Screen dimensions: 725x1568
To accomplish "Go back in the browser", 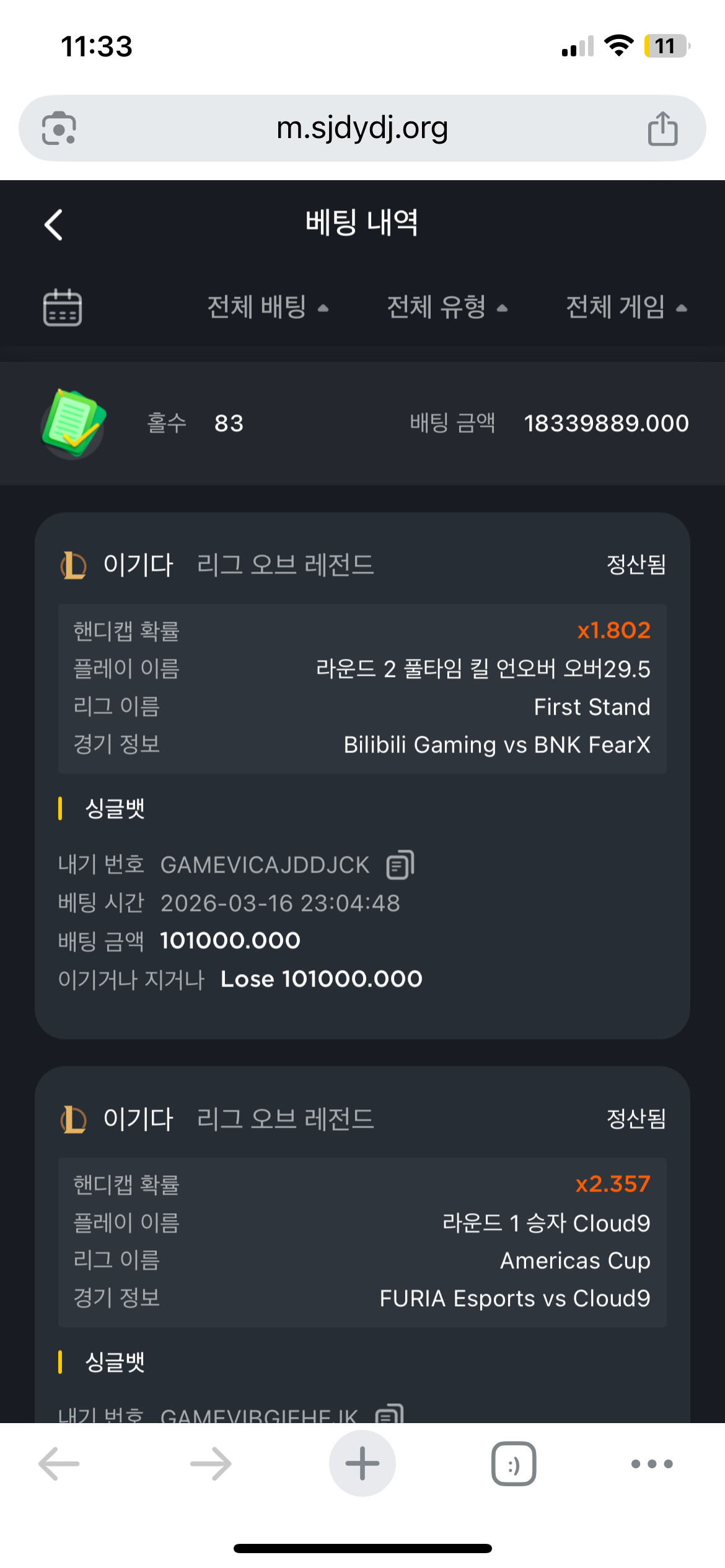I will coord(59,1464).
